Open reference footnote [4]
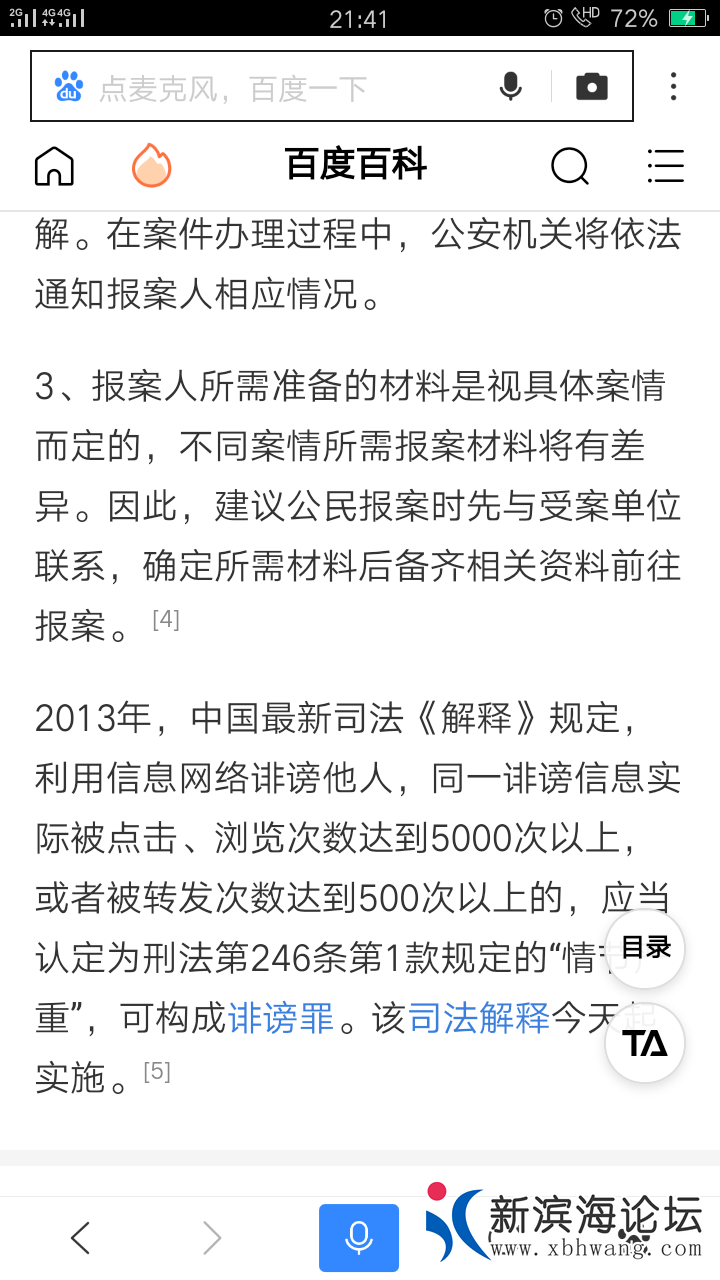The height and width of the screenshot is (1280, 720). [166, 619]
